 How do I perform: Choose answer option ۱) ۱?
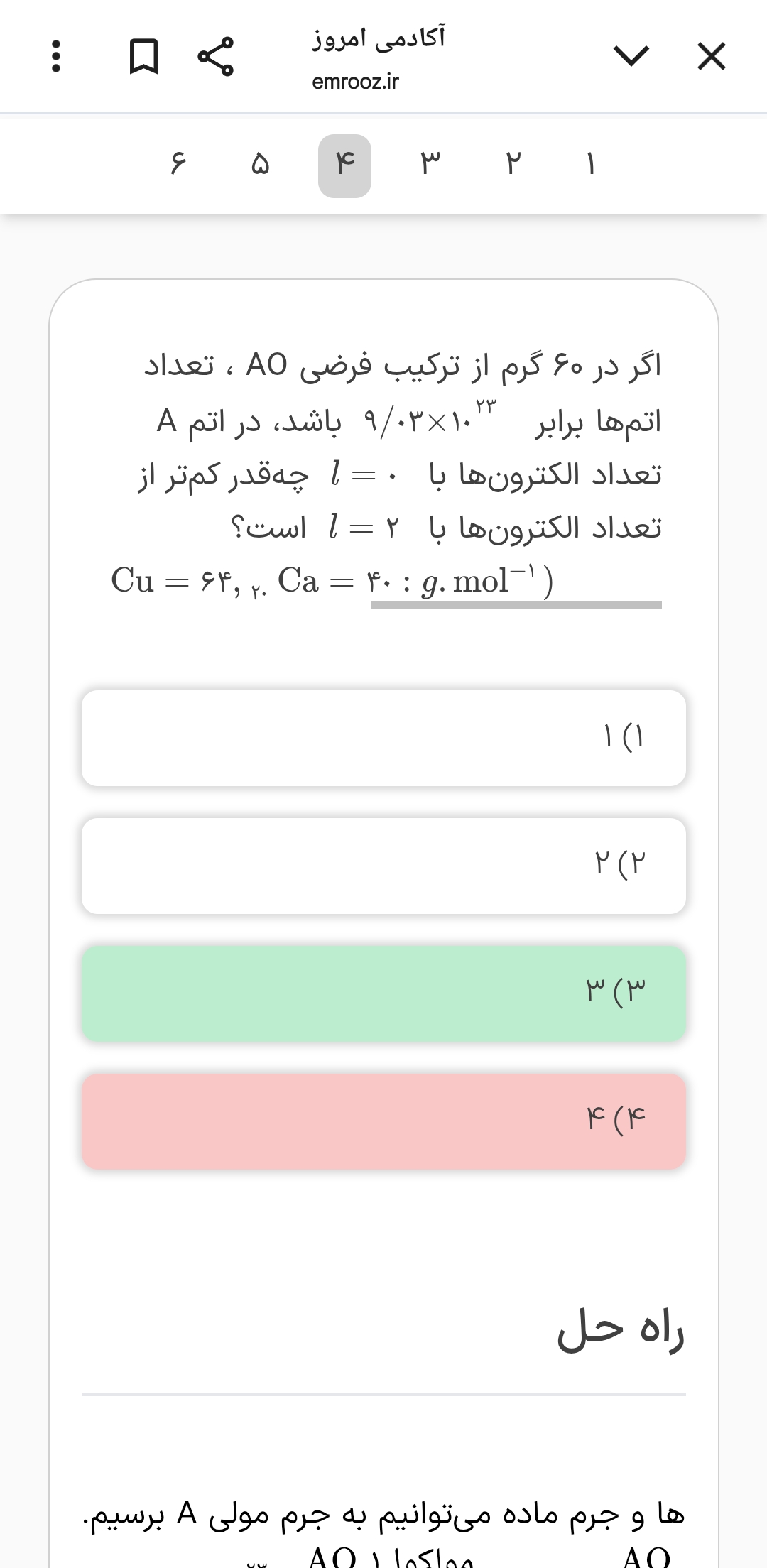point(383,738)
